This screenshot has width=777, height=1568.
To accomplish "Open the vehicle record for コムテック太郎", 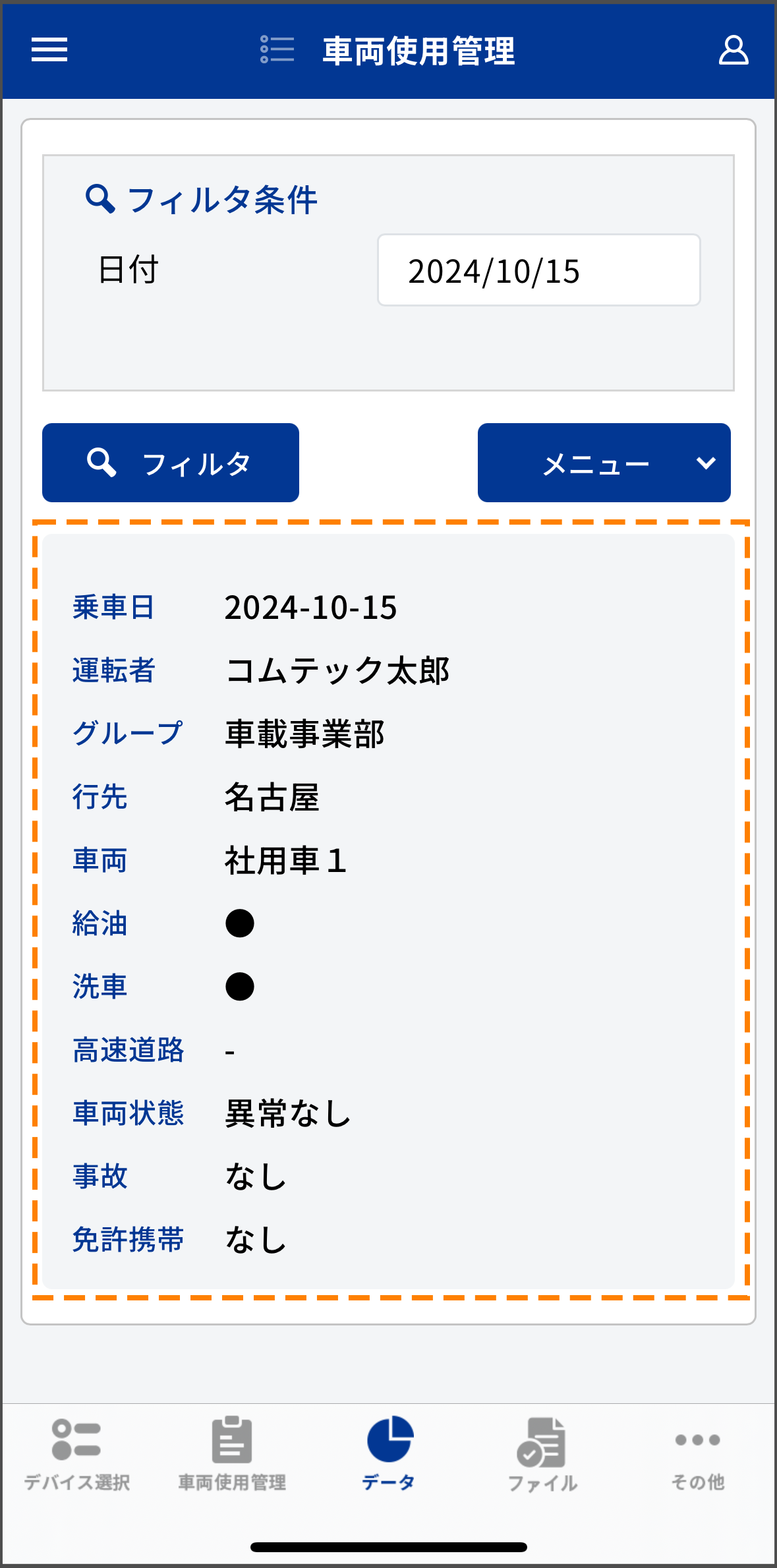I will click(x=388, y=911).
